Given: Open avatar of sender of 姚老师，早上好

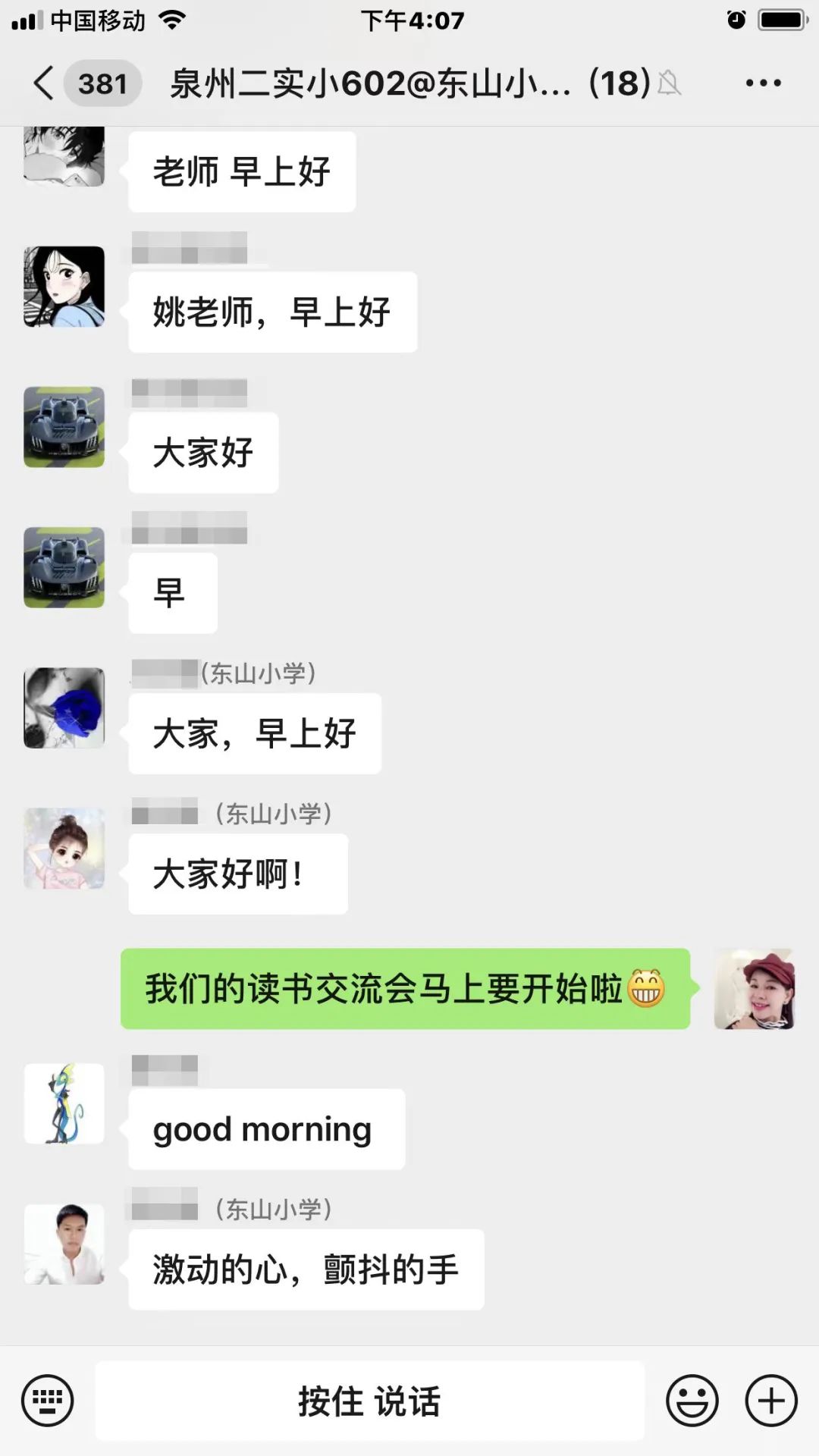Looking at the screenshot, I should pyautogui.click(x=64, y=287).
